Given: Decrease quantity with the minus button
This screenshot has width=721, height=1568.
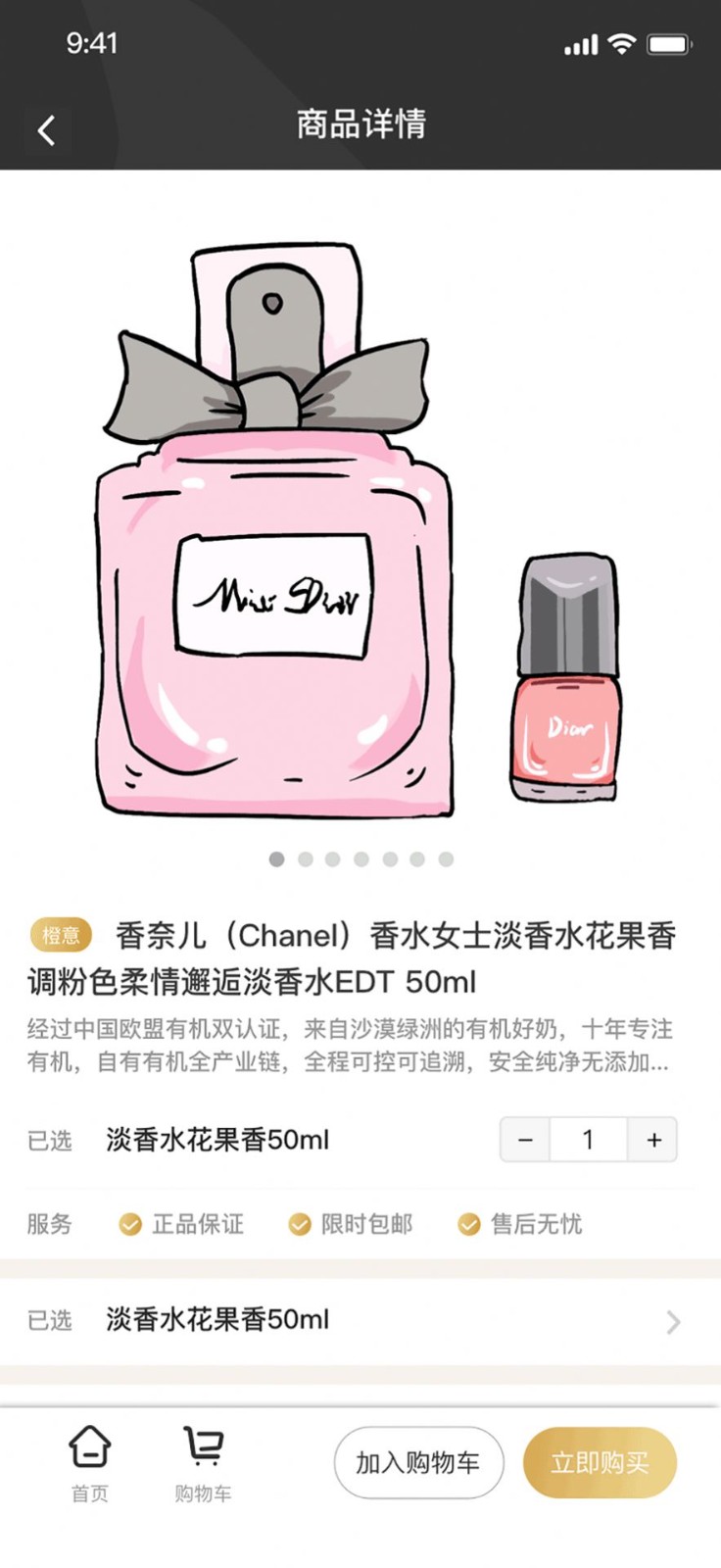Looking at the screenshot, I should click(x=526, y=1140).
